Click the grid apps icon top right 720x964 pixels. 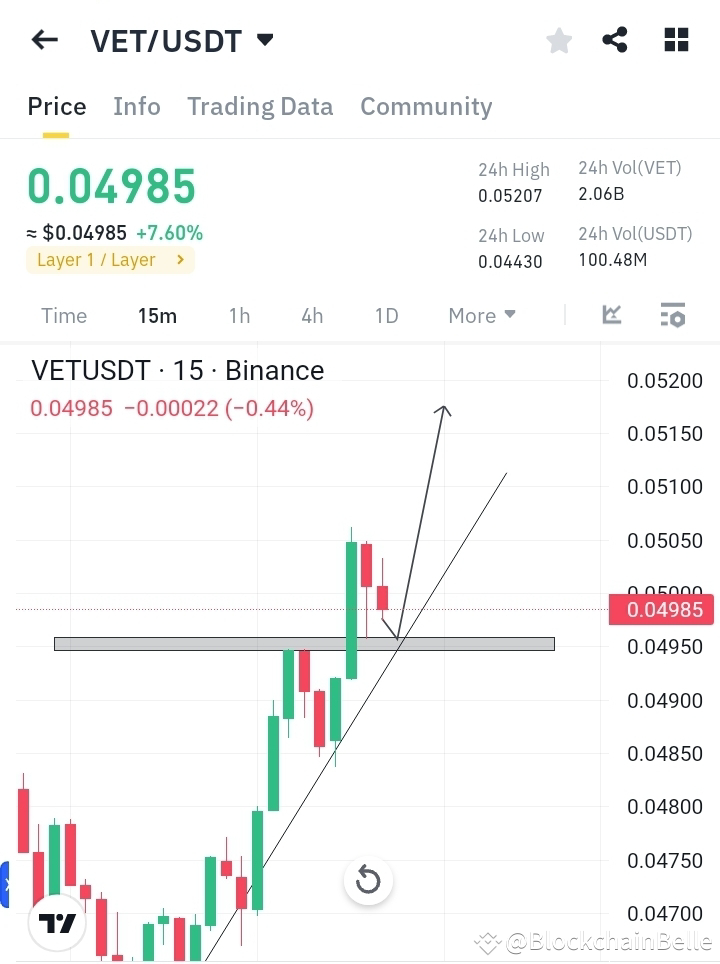tap(676, 39)
